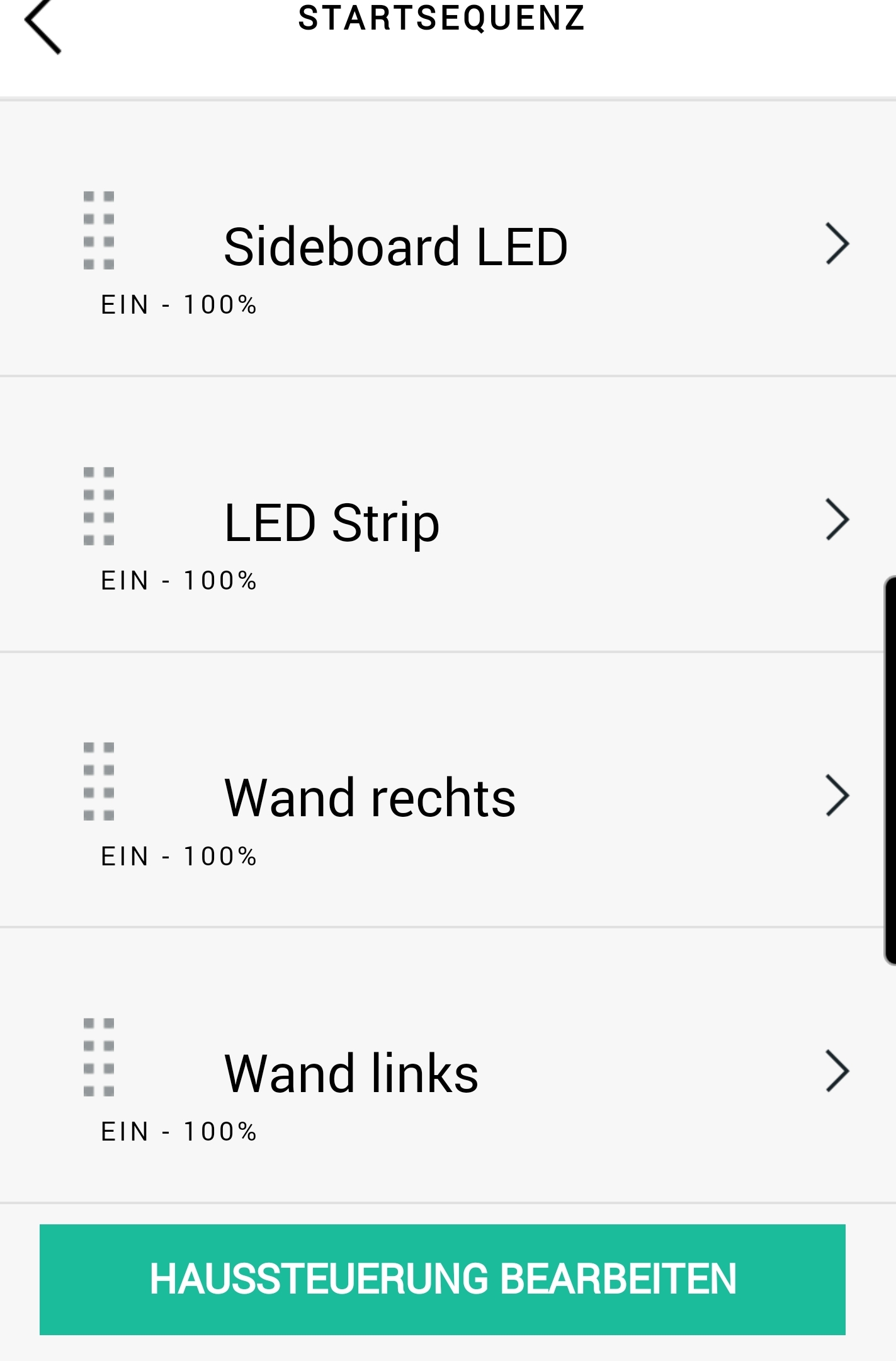Tap the reorder handle next to LED Strip
Image resolution: width=896 pixels, height=1361 pixels.
pos(99,506)
